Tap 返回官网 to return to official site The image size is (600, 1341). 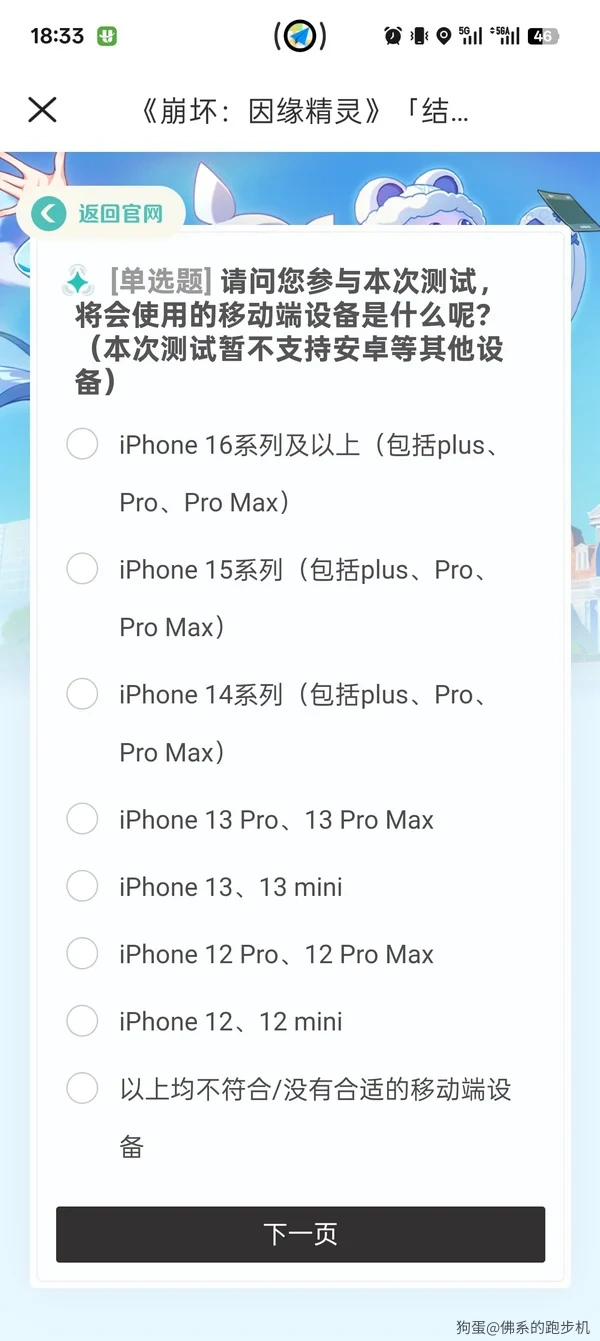tap(101, 213)
